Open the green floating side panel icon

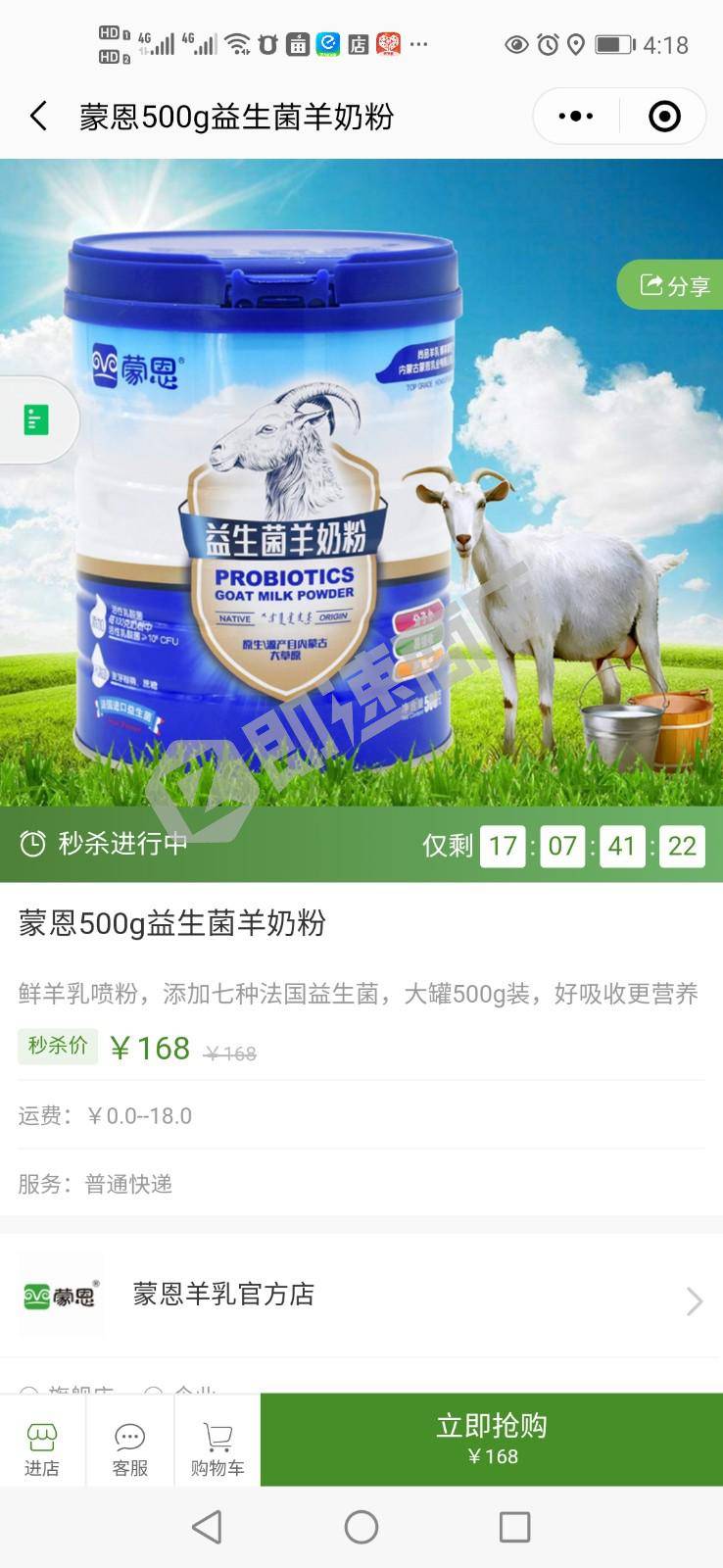(x=36, y=420)
